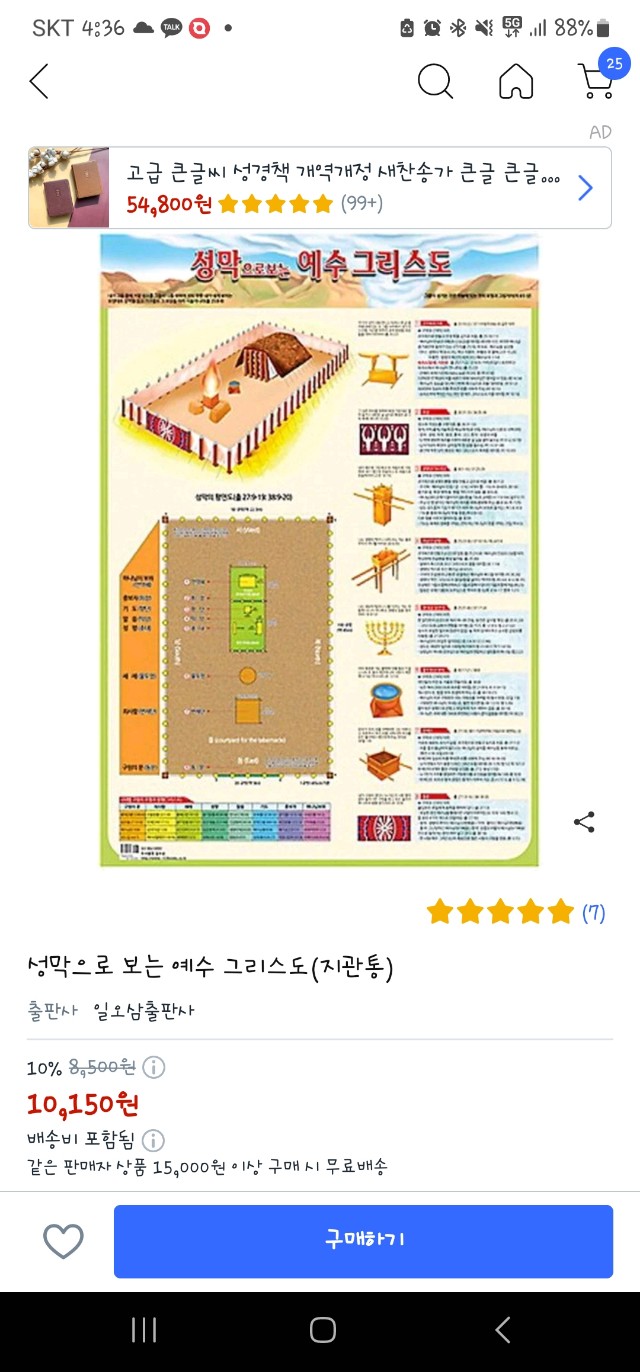Tap the 구매하기 buy button

[363, 1241]
